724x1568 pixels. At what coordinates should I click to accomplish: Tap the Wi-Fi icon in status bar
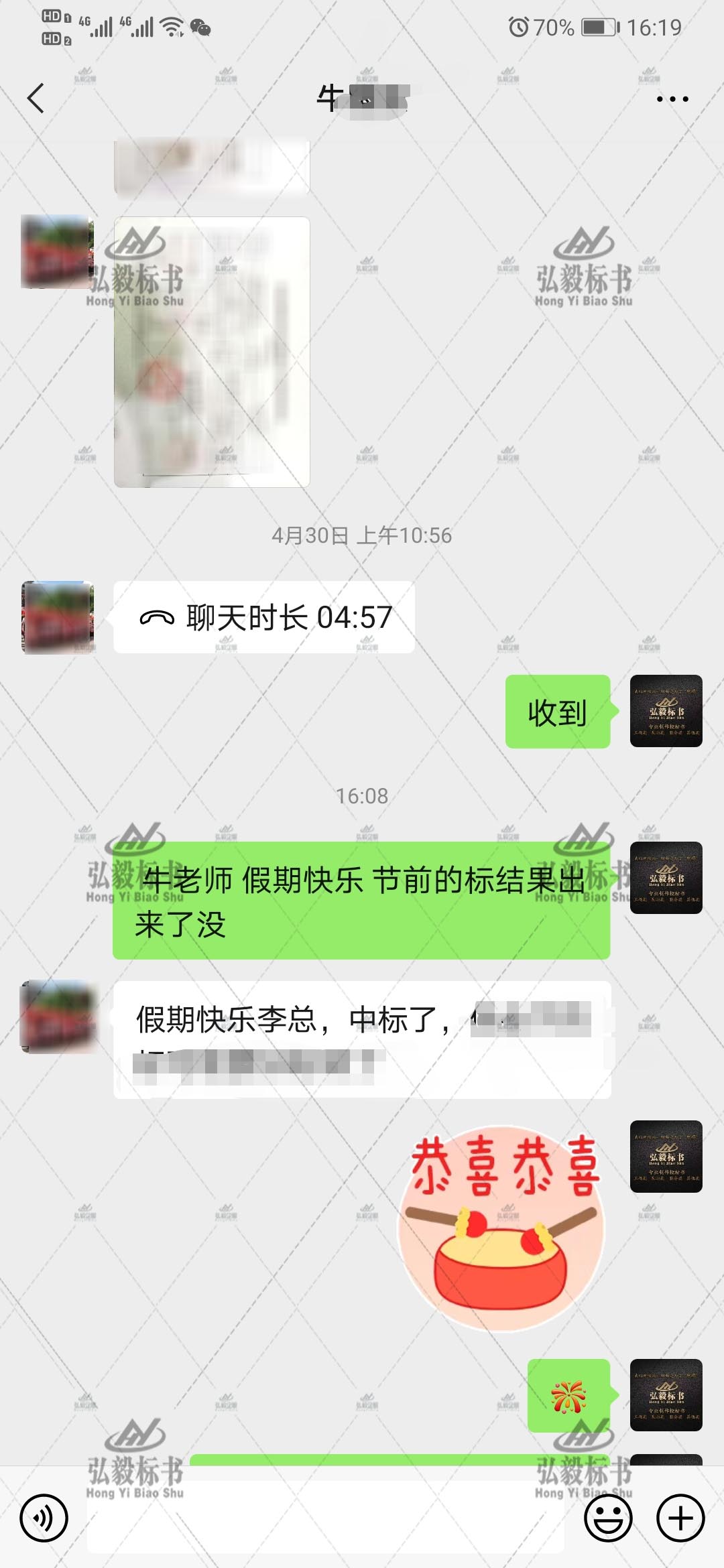pyautogui.click(x=170, y=27)
